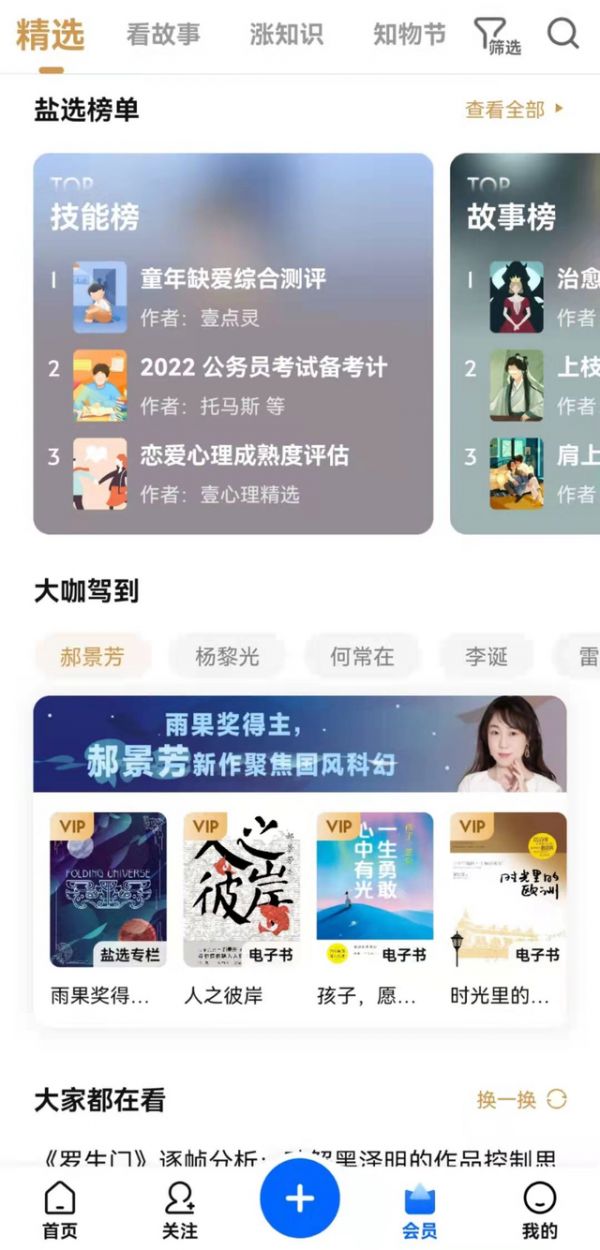Open the 我的 profile tab

[x=540, y=1209]
